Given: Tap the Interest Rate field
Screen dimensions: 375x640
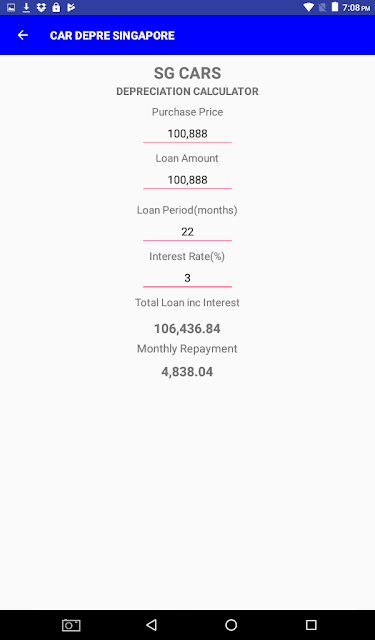Looking at the screenshot, I should (187, 278).
